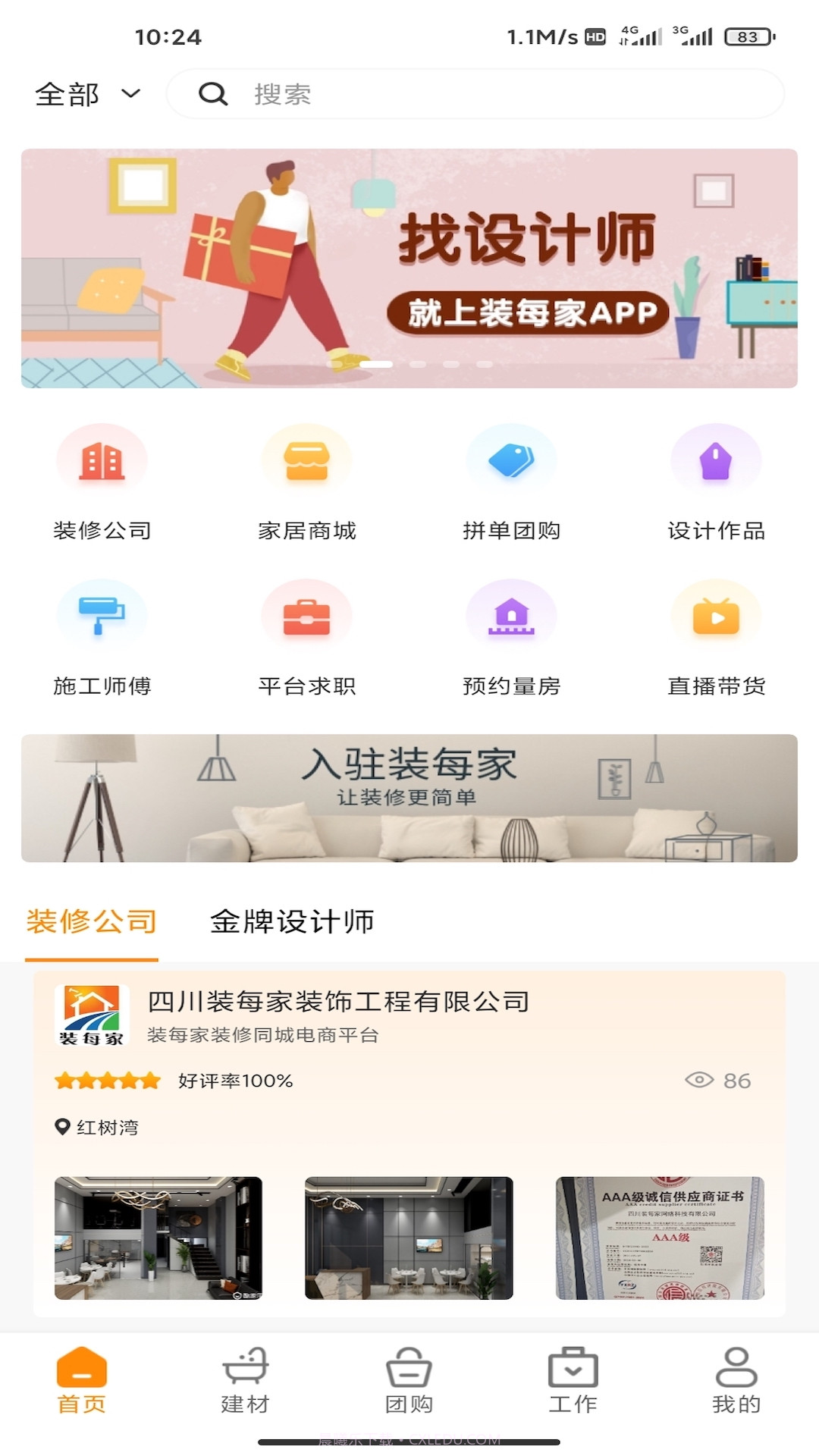Viewport: 819px width, 1456px height.
Task: Open the 预约量房 measuring icon
Action: 512,616
